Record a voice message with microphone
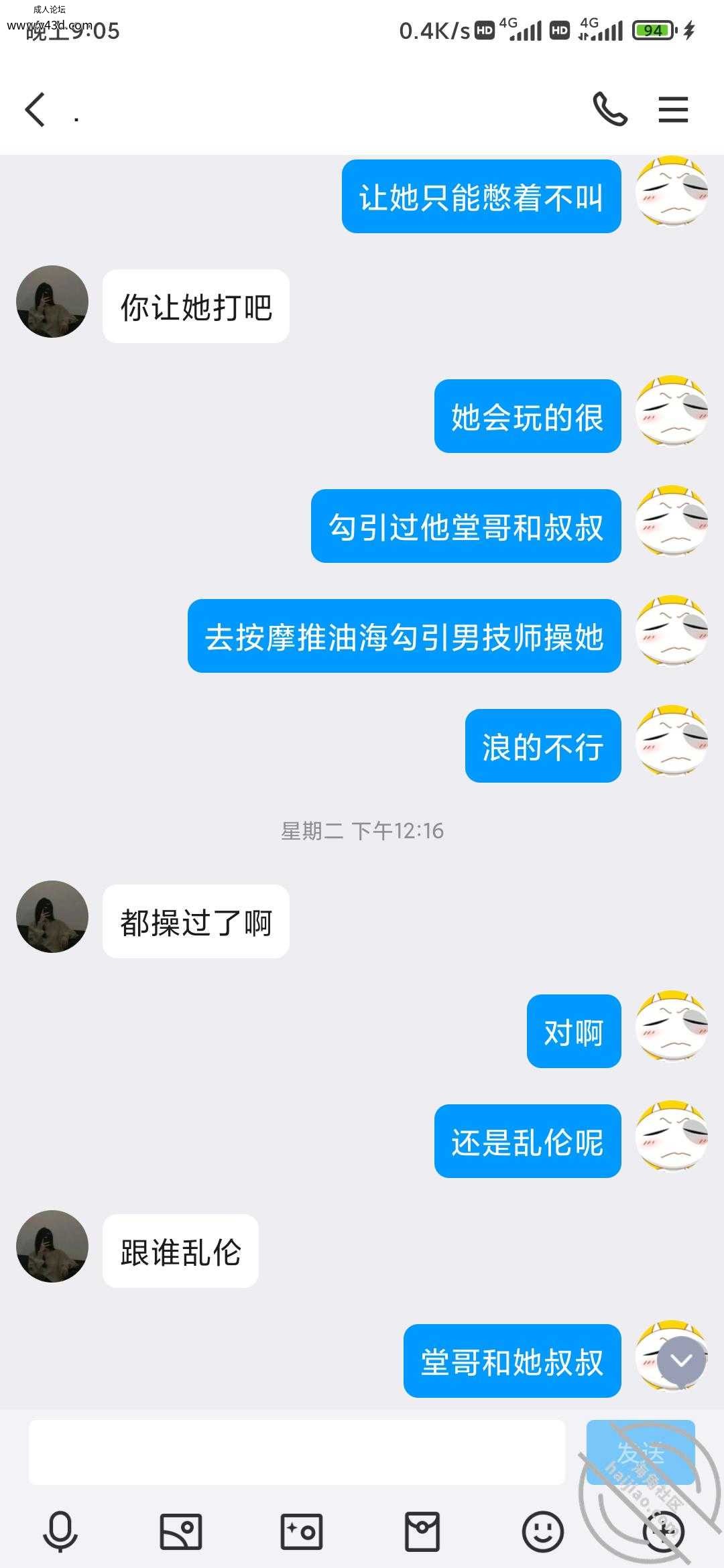 pos(60,1532)
